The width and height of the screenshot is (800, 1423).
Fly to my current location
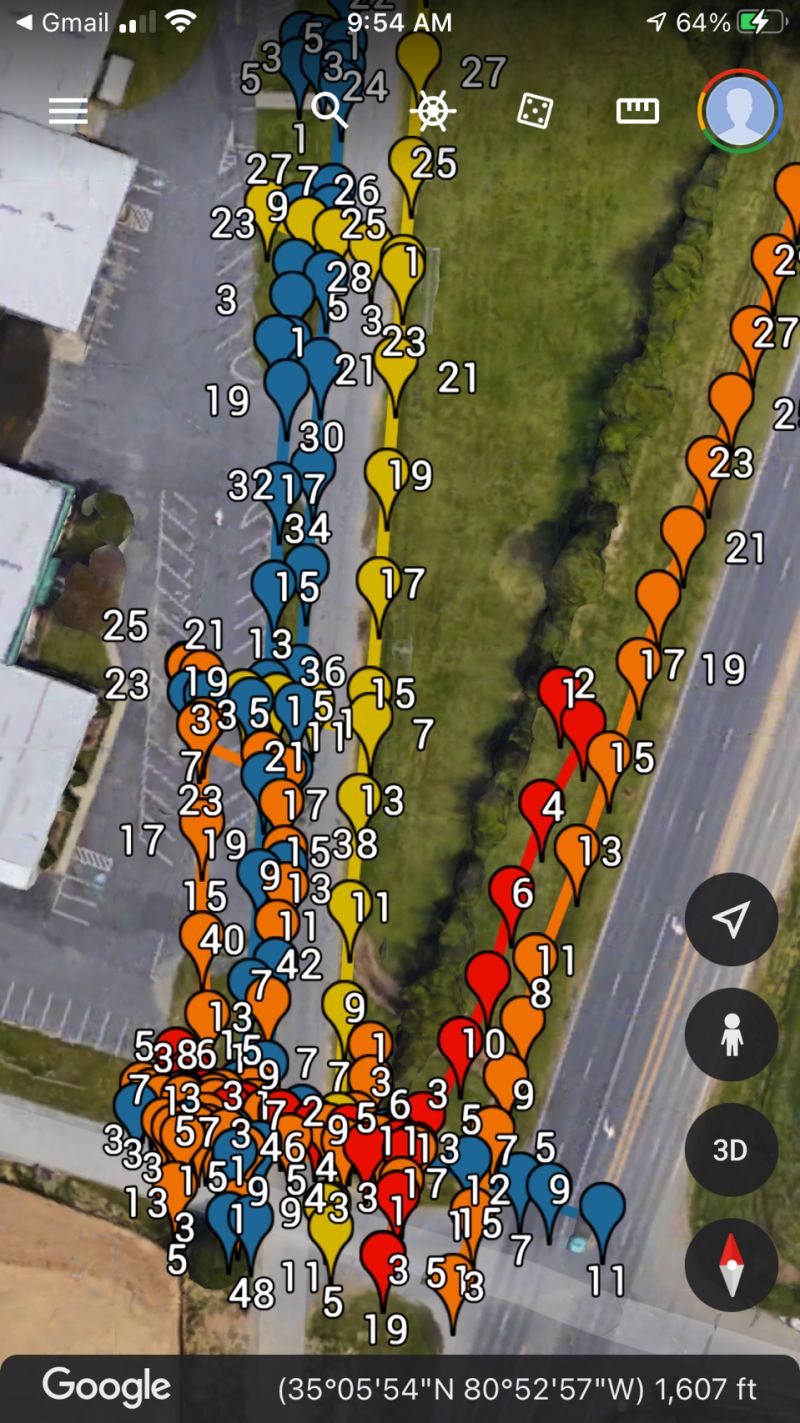click(731, 919)
